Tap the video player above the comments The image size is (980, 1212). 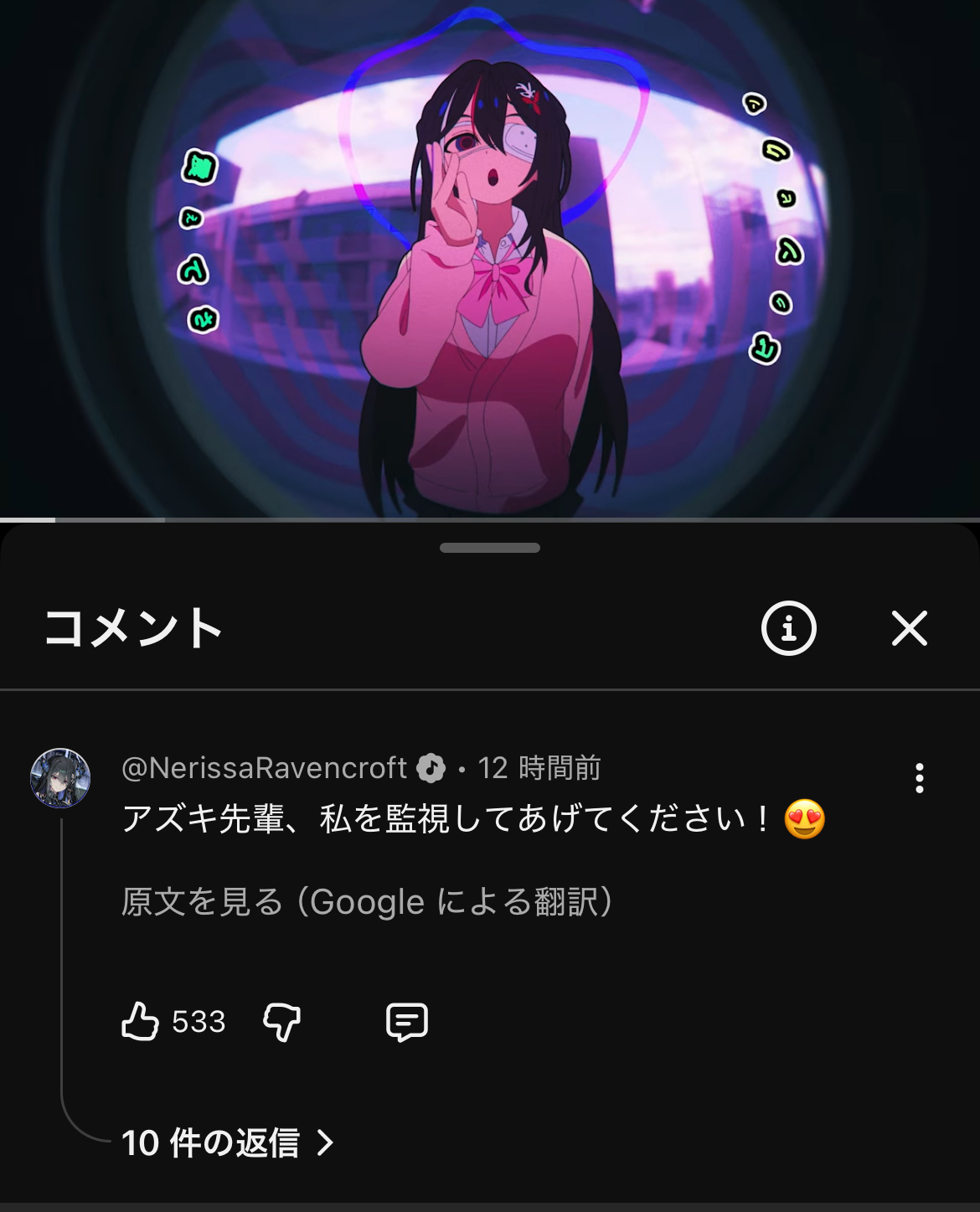(x=490, y=259)
